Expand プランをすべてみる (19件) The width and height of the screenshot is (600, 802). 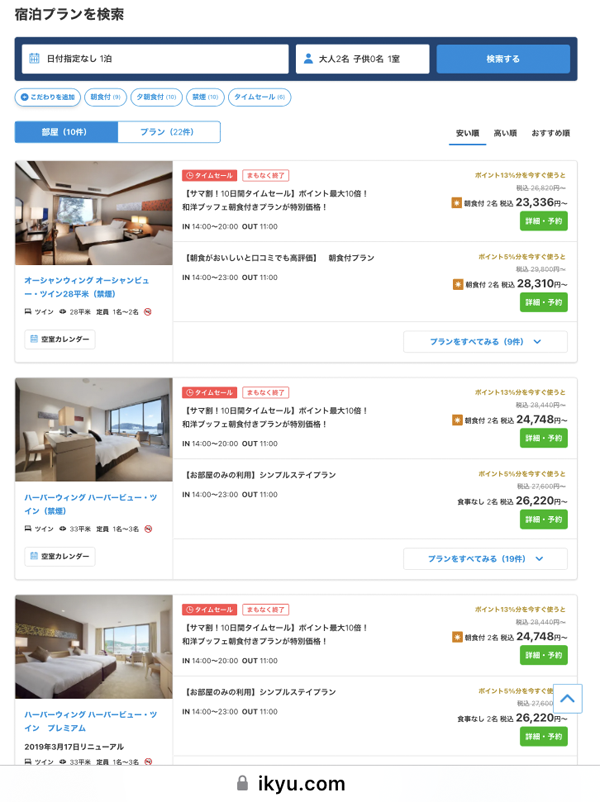(x=484, y=559)
